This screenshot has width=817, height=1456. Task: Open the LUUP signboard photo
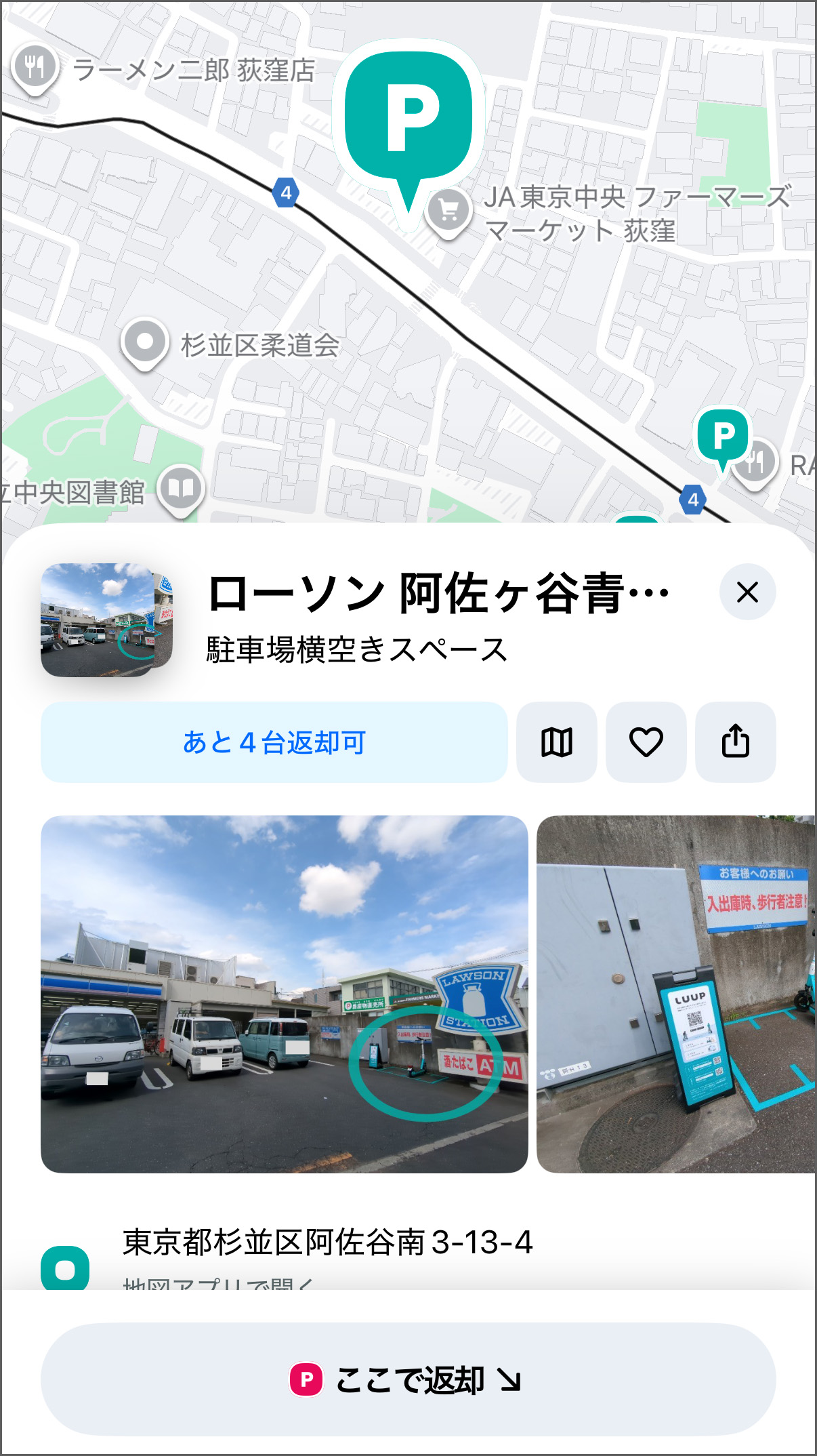tap(676, 994)
